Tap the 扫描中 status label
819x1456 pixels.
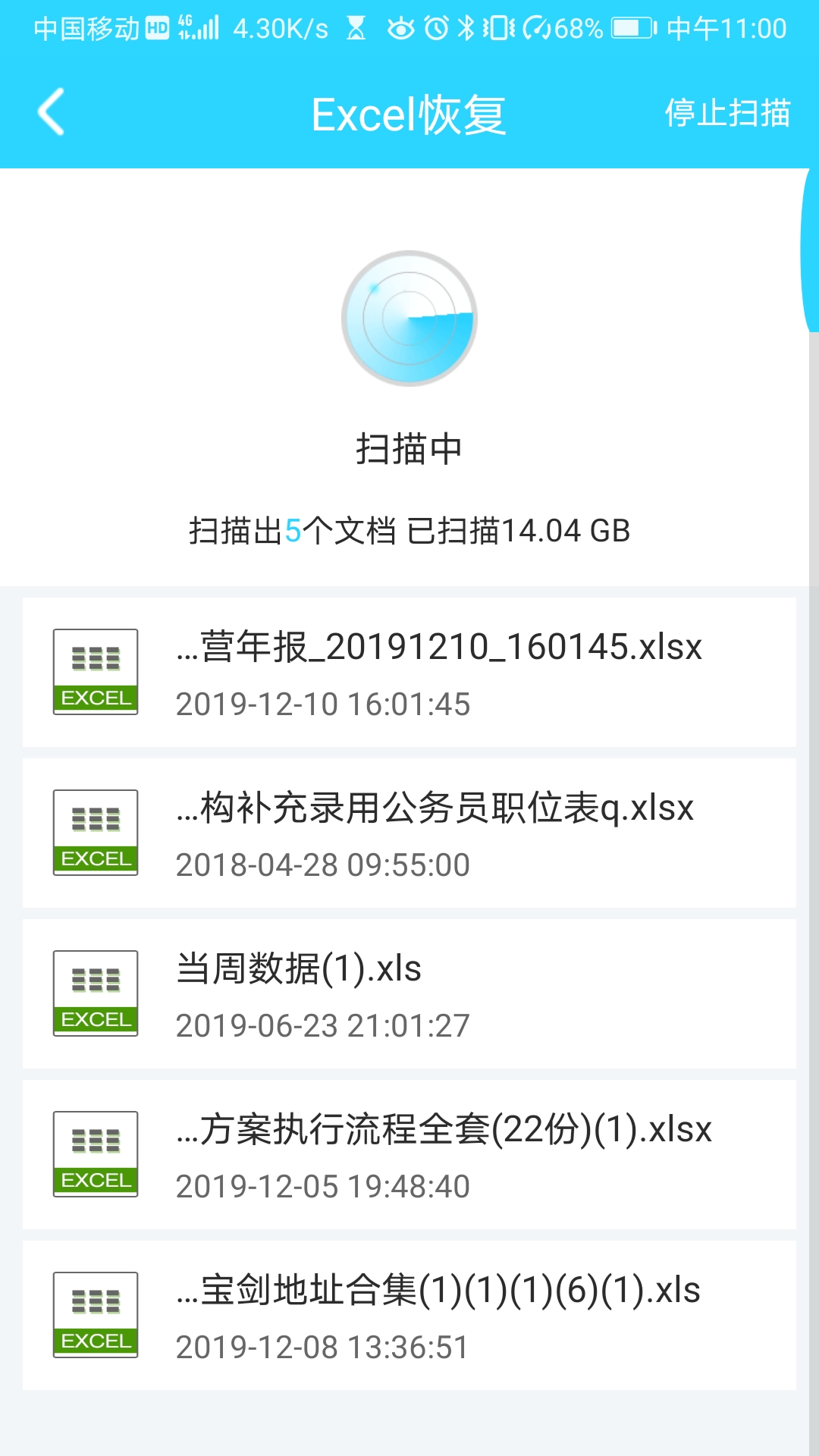coord(409,447)
